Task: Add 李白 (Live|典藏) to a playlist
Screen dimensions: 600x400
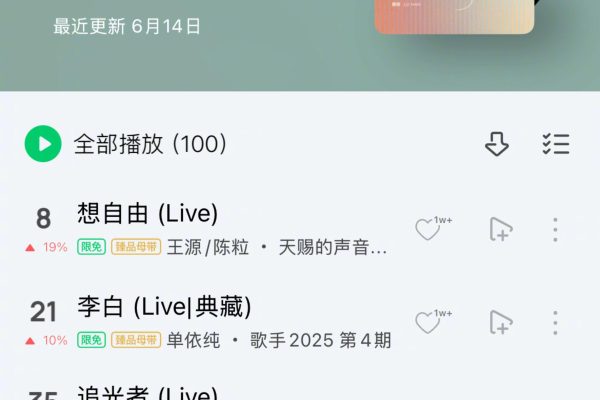Action: pyautogui.click(x=500, y=323)
